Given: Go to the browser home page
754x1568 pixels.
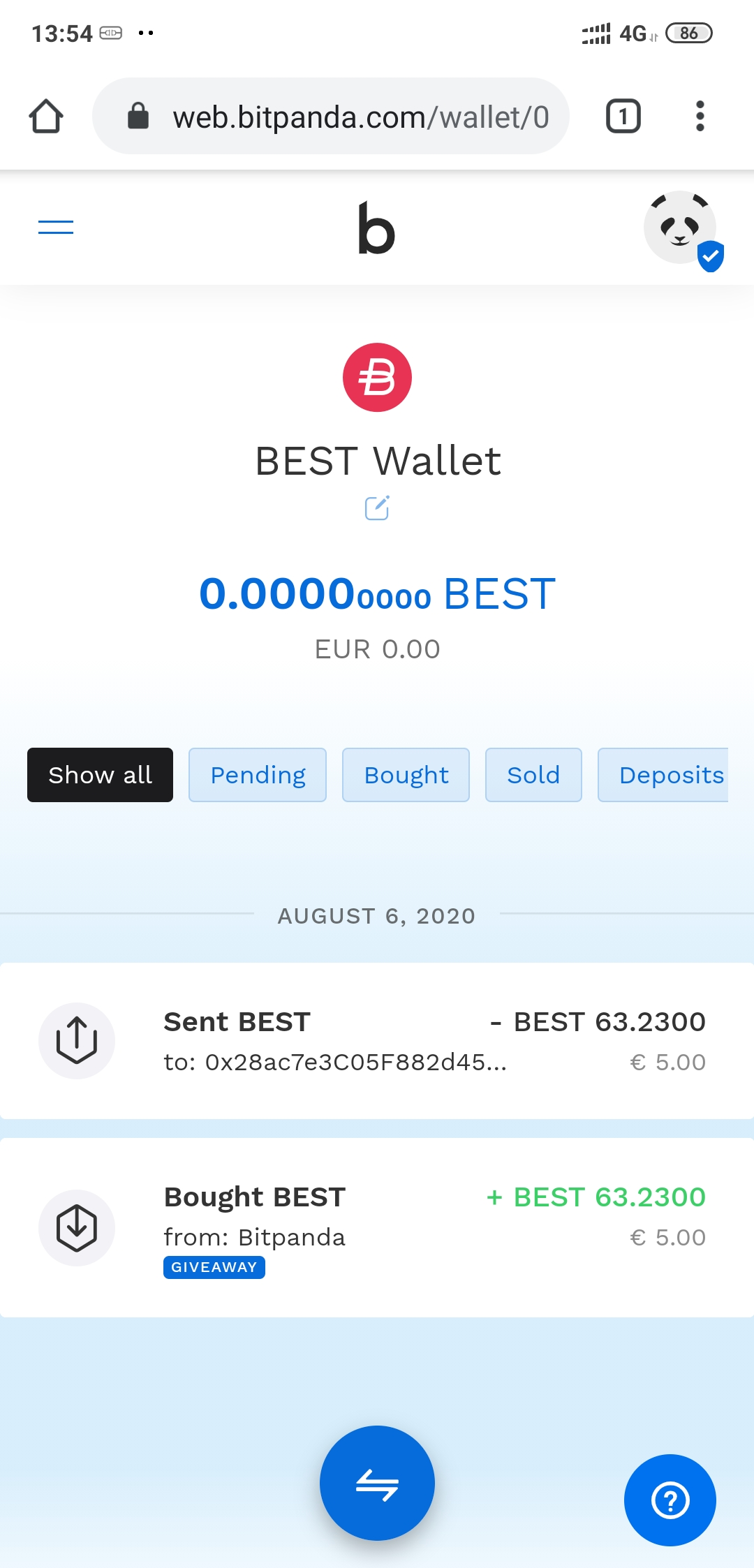Looking at the screenshot, I should point(46,116).
